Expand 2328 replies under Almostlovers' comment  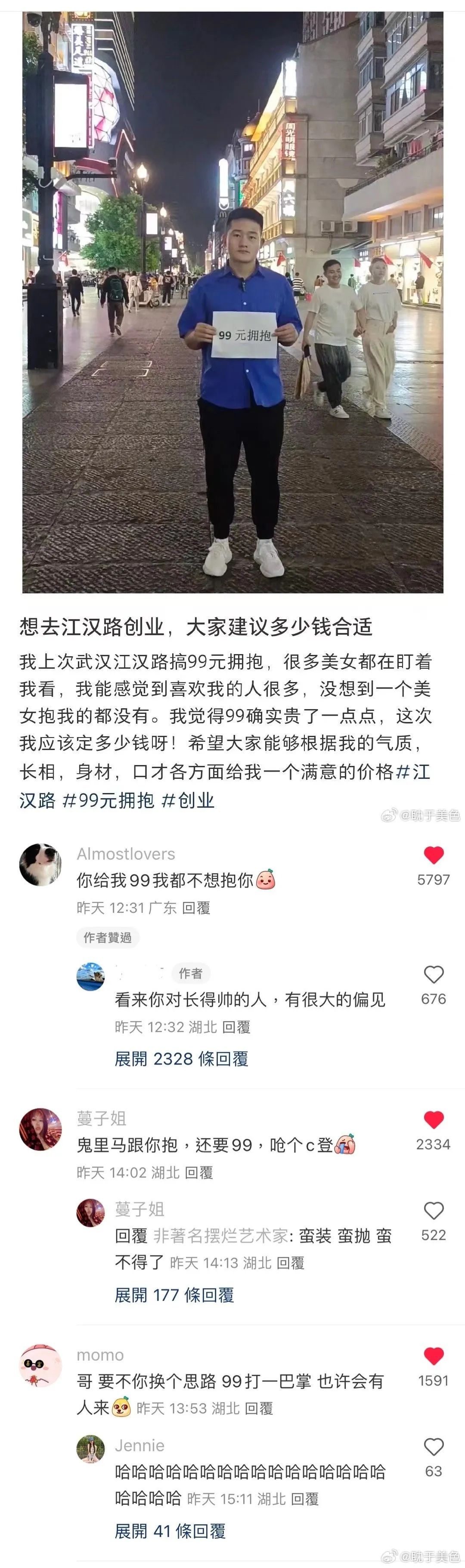181,1059
